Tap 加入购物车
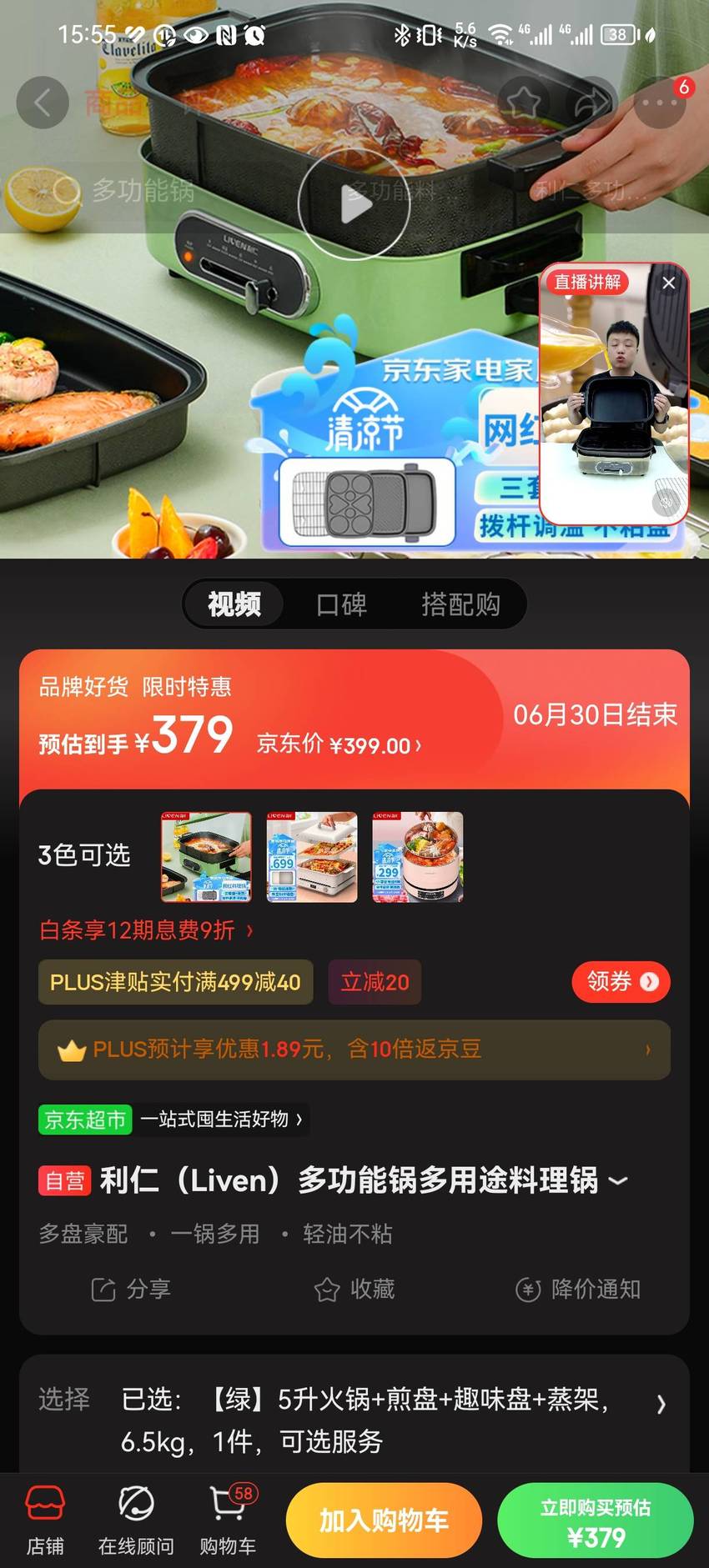Viewport: 709px width, 1568px height. tap(384, 1520)
